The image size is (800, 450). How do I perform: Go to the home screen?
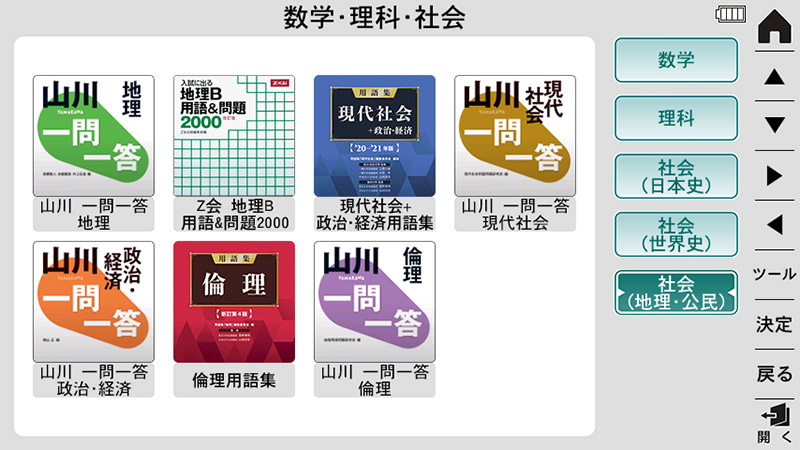pyautogui.click(x=774, y=28)
